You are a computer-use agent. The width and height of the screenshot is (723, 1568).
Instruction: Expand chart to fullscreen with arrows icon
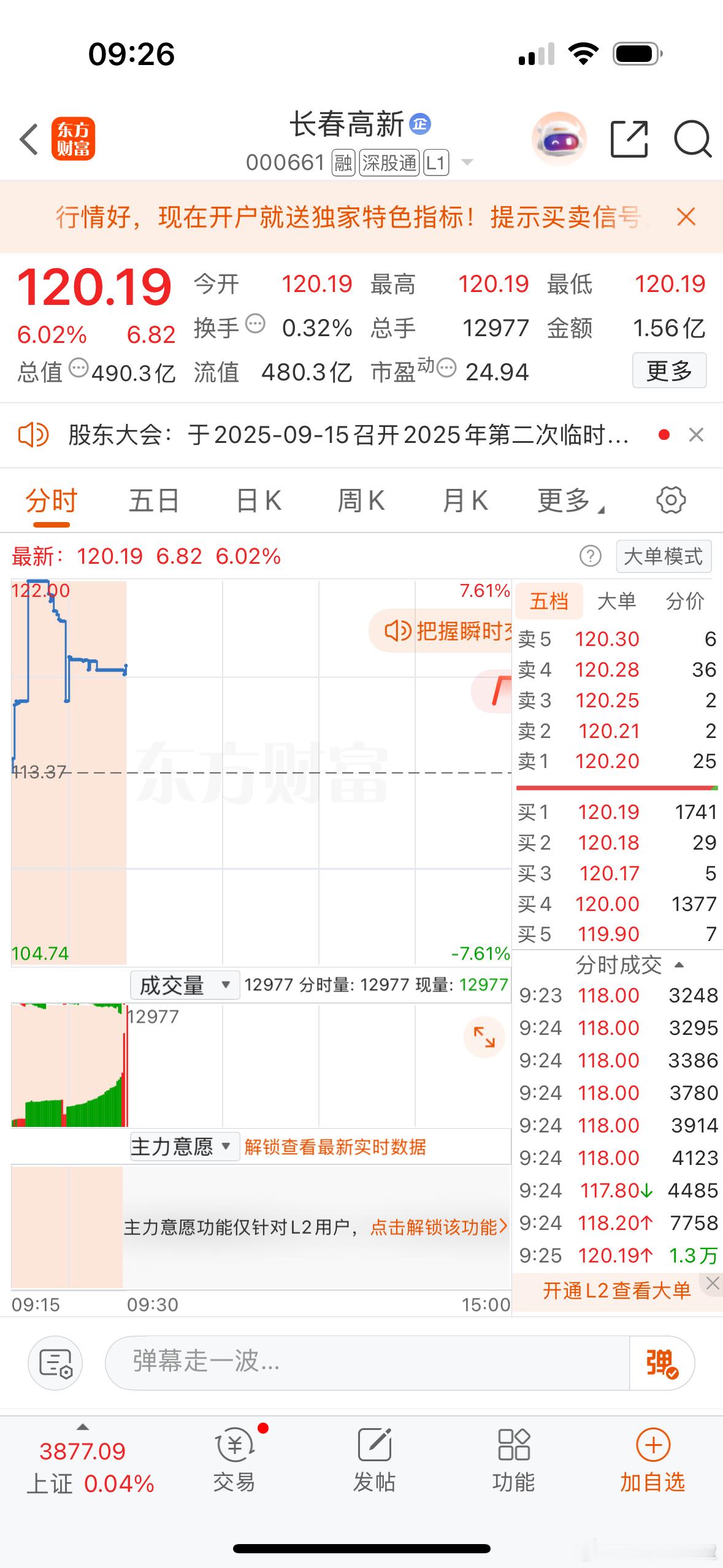pyautogui.click(x=484, y=1037)
